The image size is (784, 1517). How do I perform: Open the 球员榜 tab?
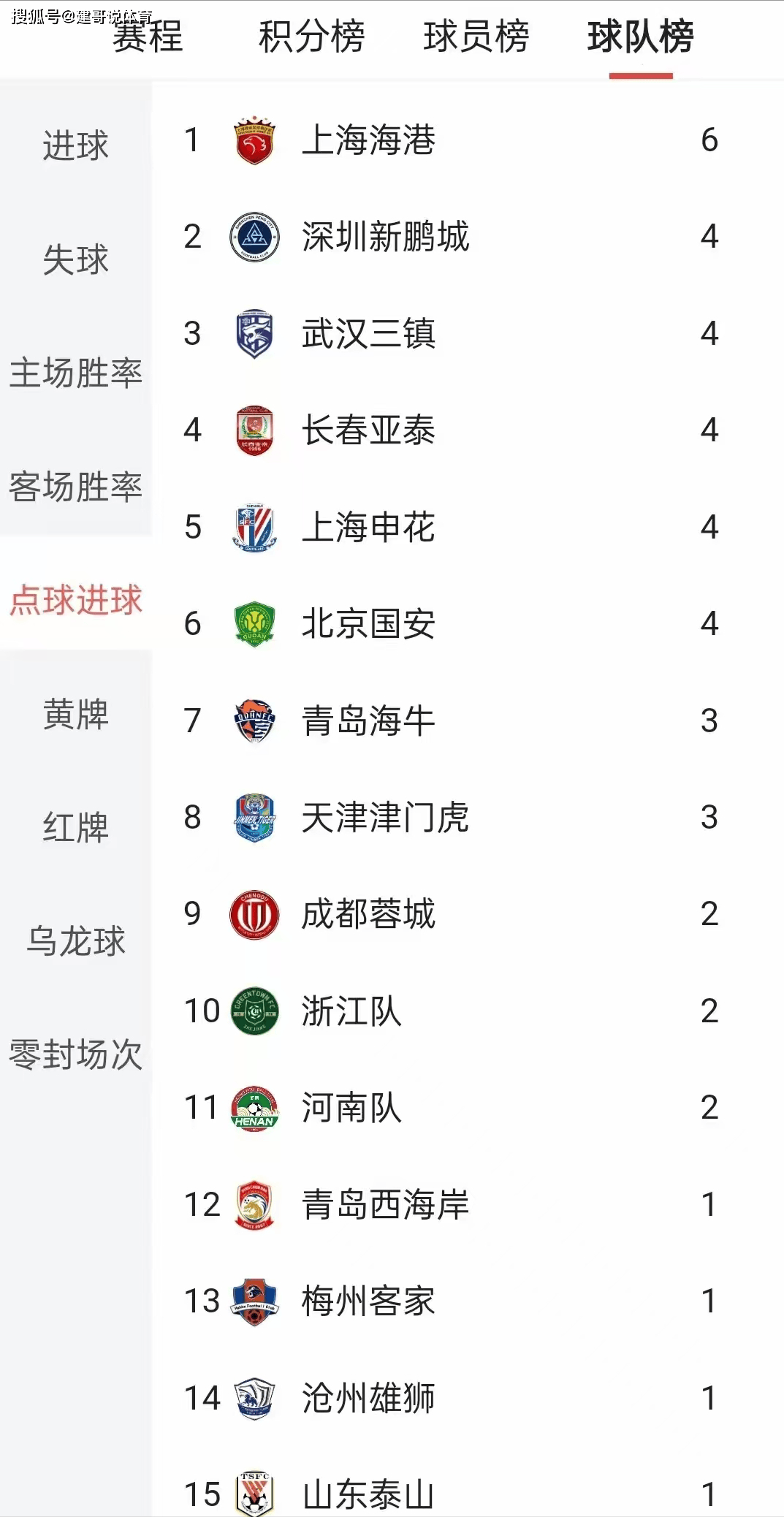[x=477, y=40]
